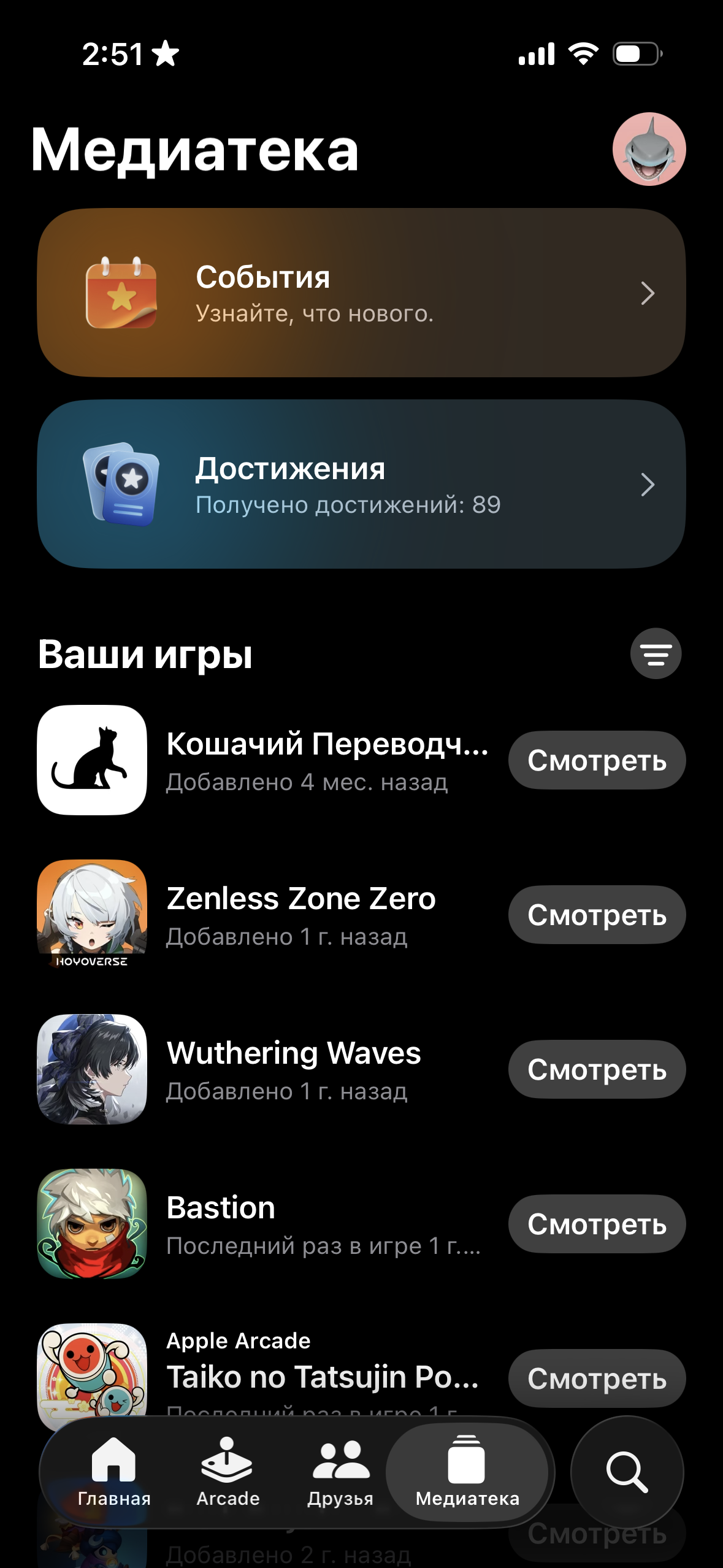Click the Друзья friends icon
The width and height of the screenshot is (723, 1568).
click(342, 1458)
